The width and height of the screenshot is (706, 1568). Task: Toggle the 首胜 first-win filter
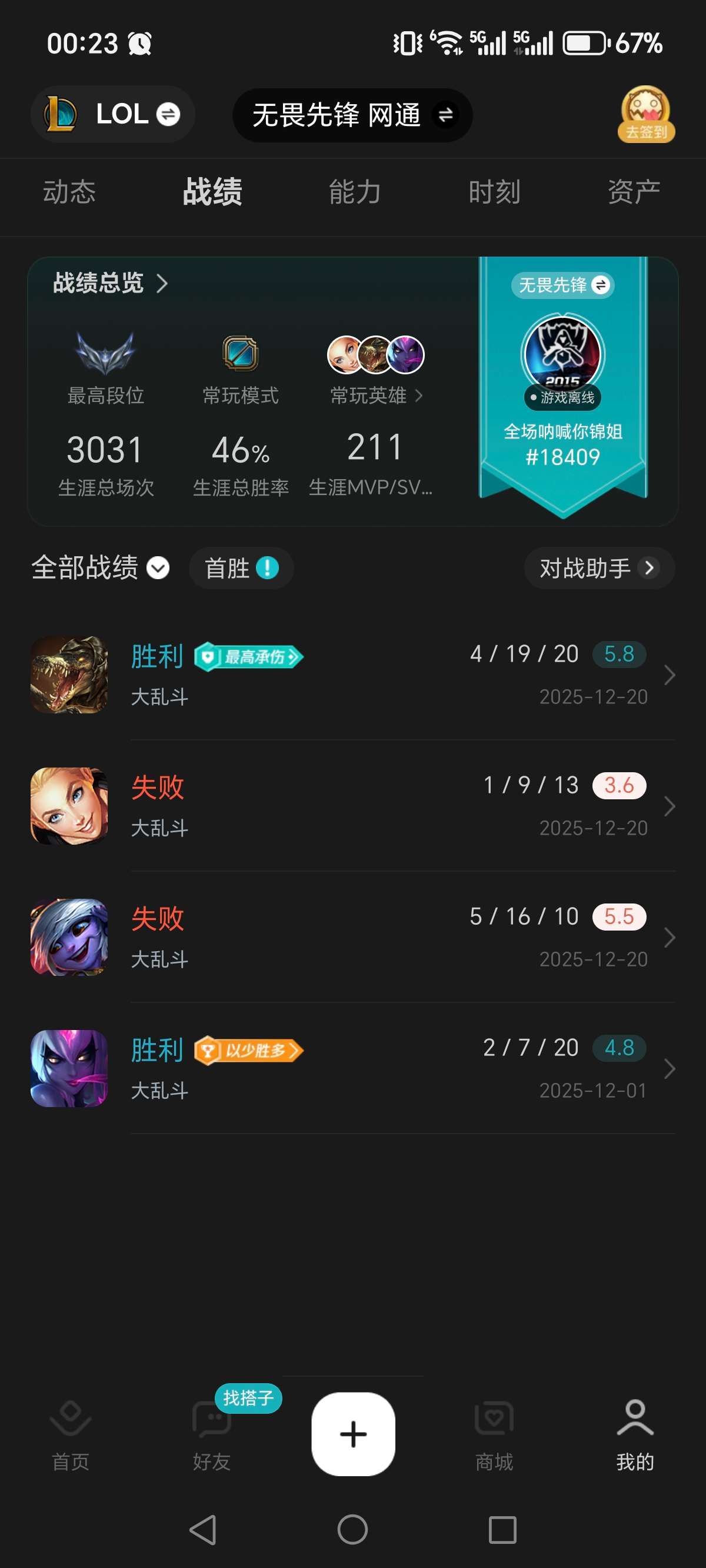(241, 568)
